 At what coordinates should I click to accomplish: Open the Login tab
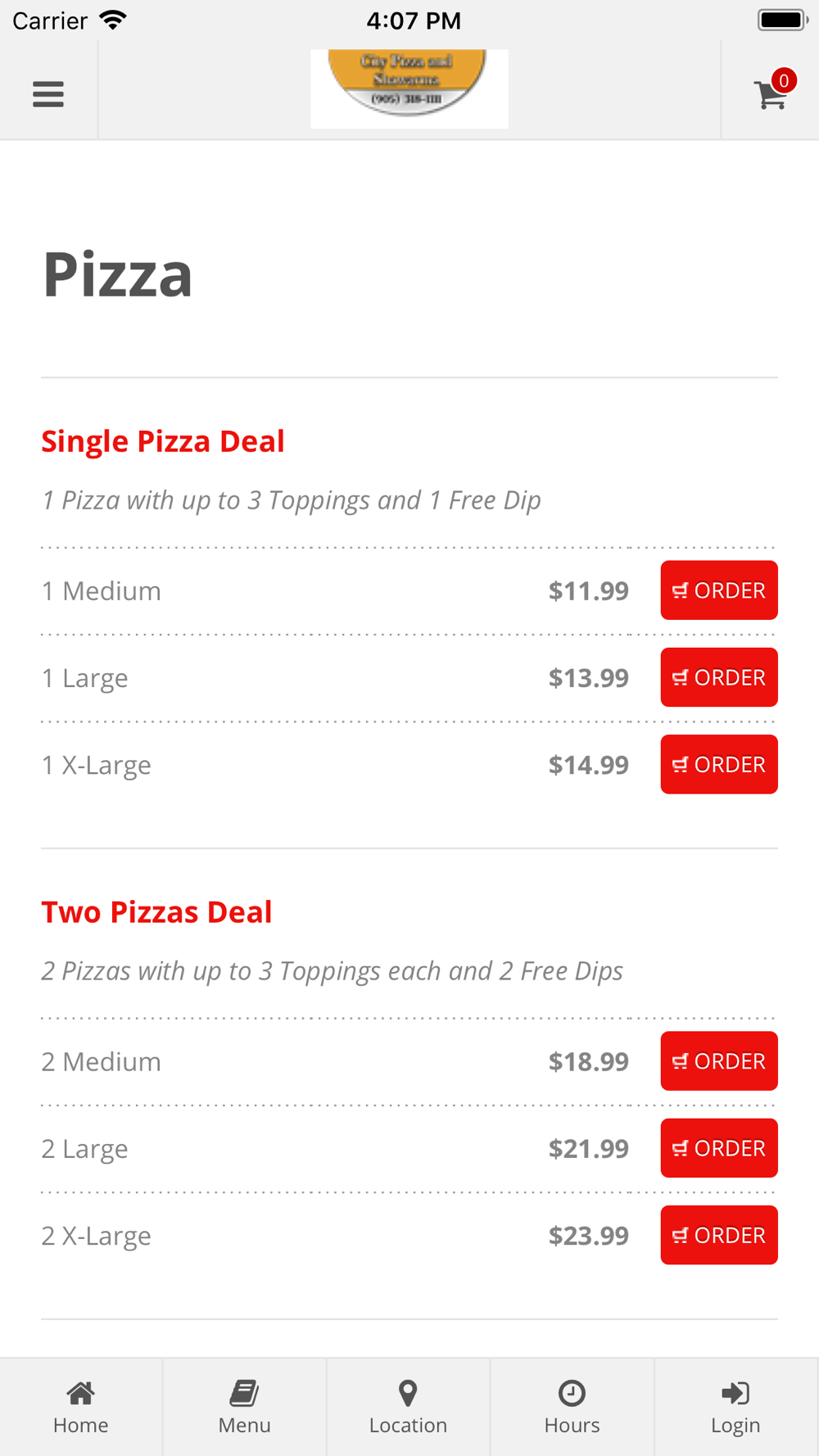click(736, 1408)
